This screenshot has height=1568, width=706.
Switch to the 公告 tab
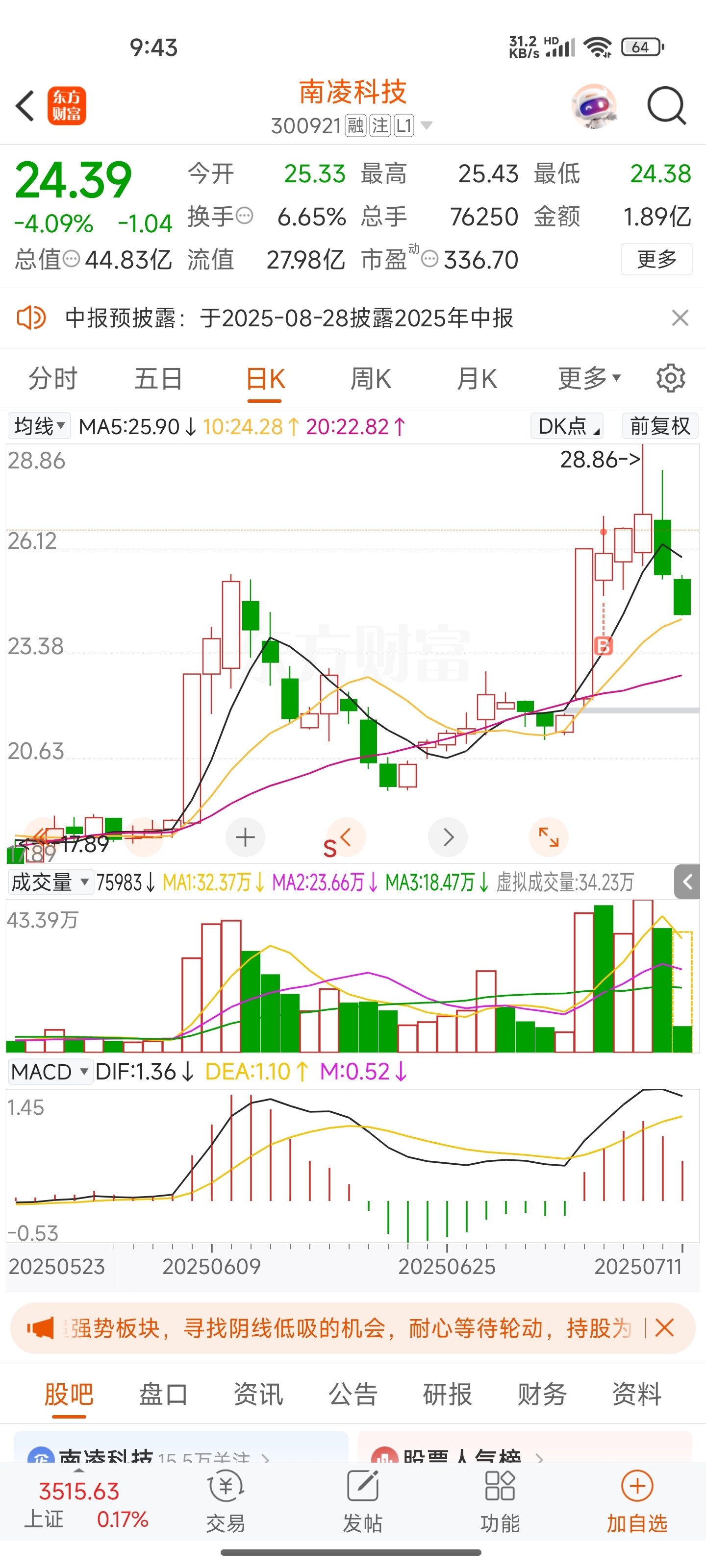pyautogui.click(x=353, y=1394)
